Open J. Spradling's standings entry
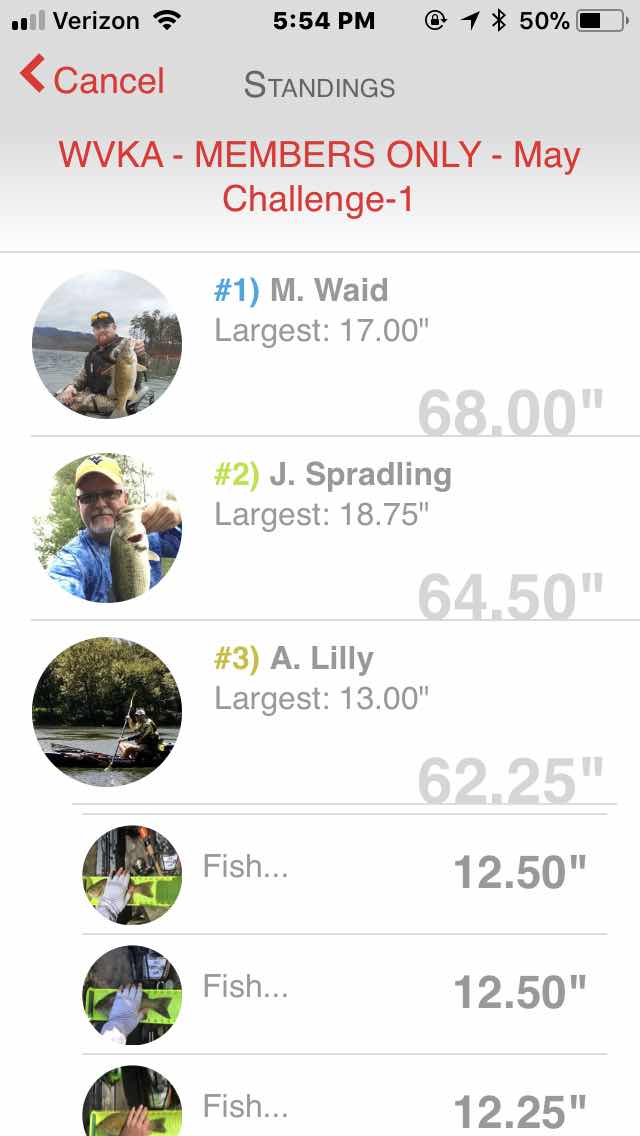 320,528
